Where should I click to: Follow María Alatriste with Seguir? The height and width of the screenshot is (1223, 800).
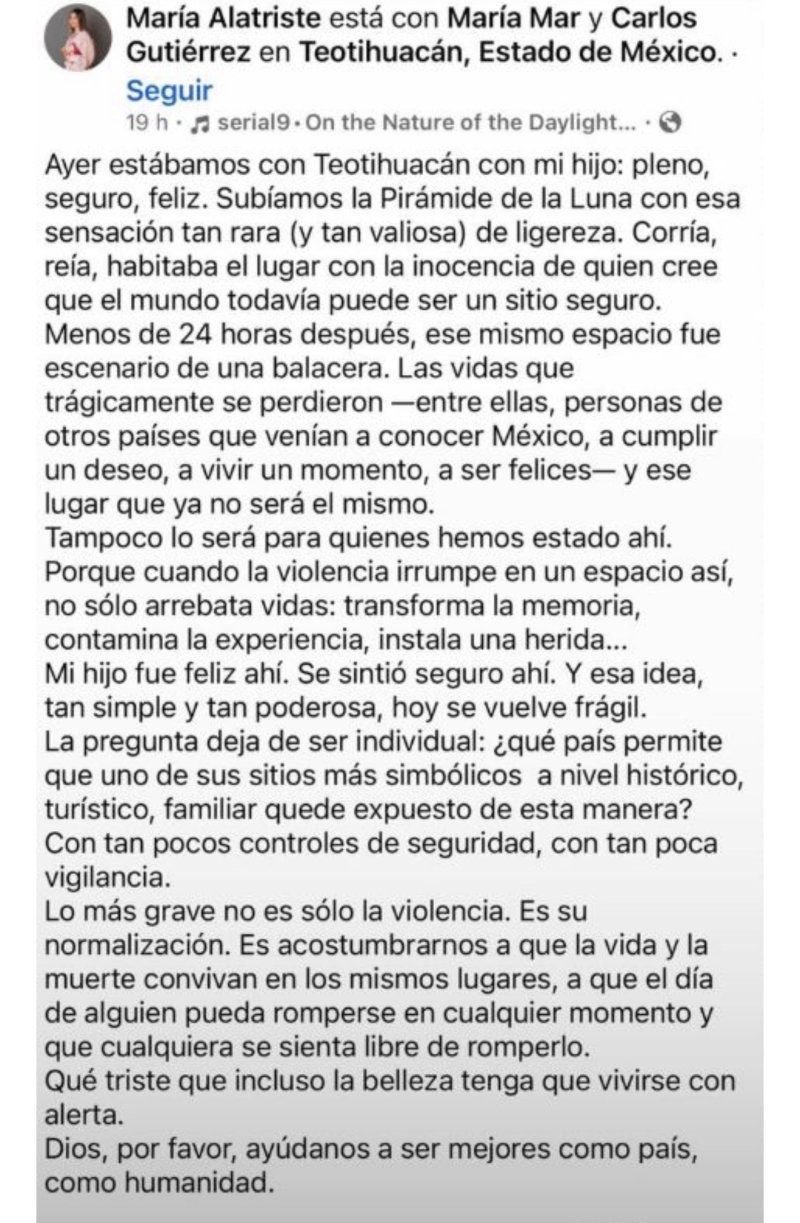pos(169,91)
